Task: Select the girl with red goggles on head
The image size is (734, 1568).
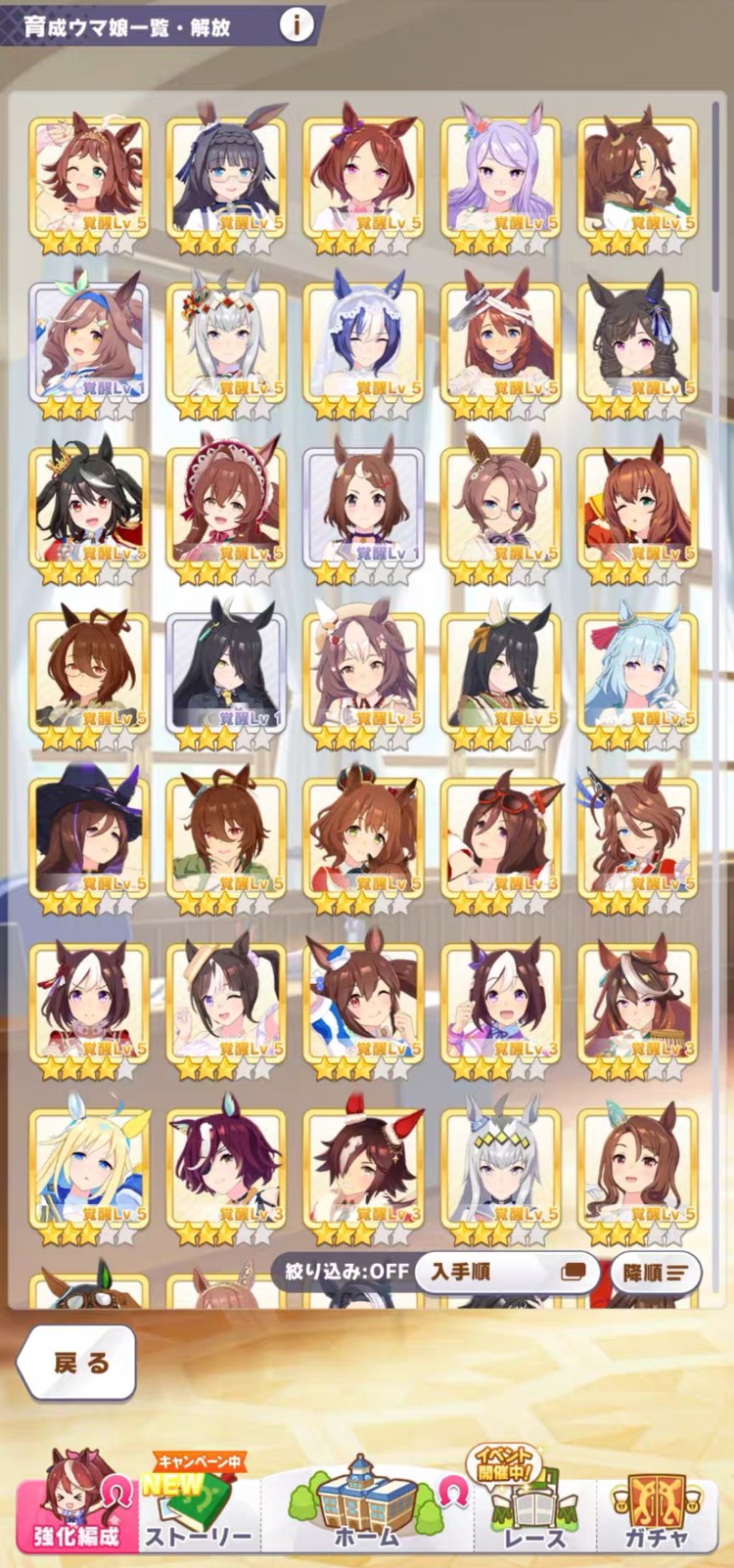Action: 501,835
